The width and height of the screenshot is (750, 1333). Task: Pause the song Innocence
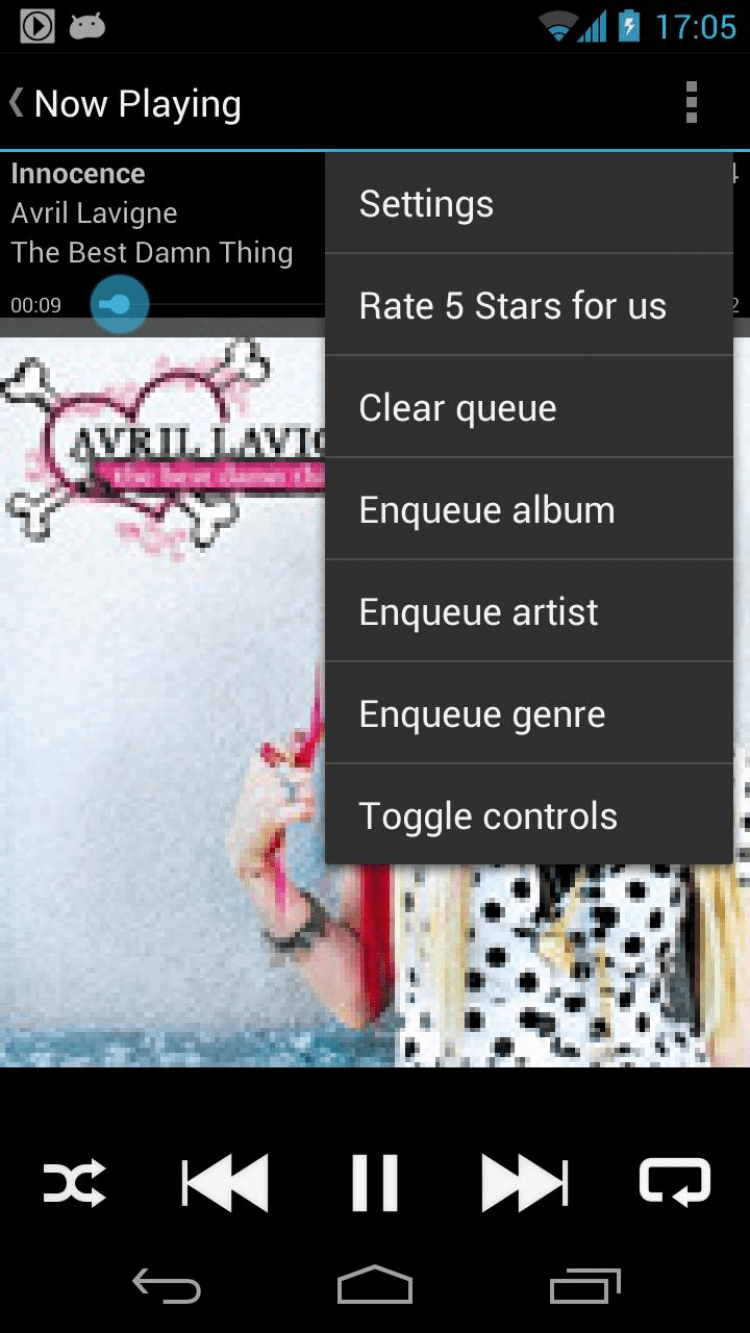[x=375, y=1184]
